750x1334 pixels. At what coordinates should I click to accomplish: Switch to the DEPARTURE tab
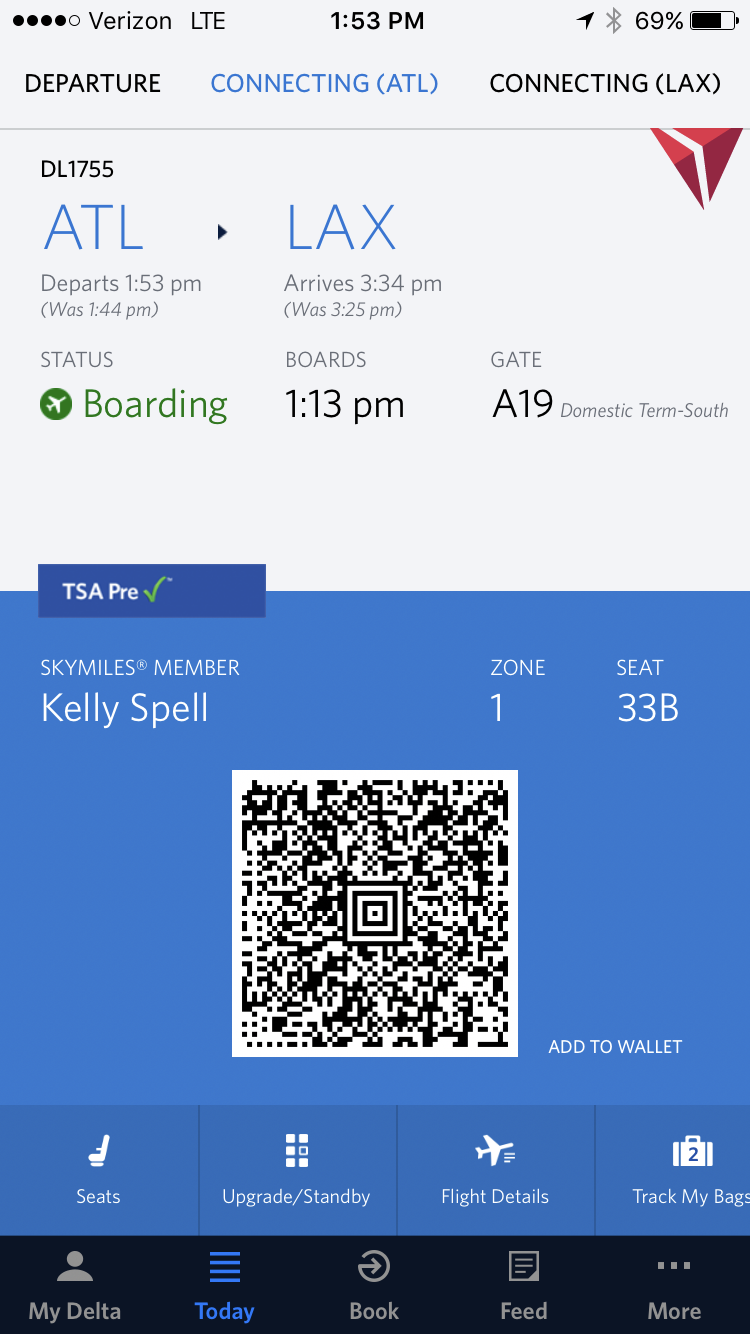tap(92, 83)
